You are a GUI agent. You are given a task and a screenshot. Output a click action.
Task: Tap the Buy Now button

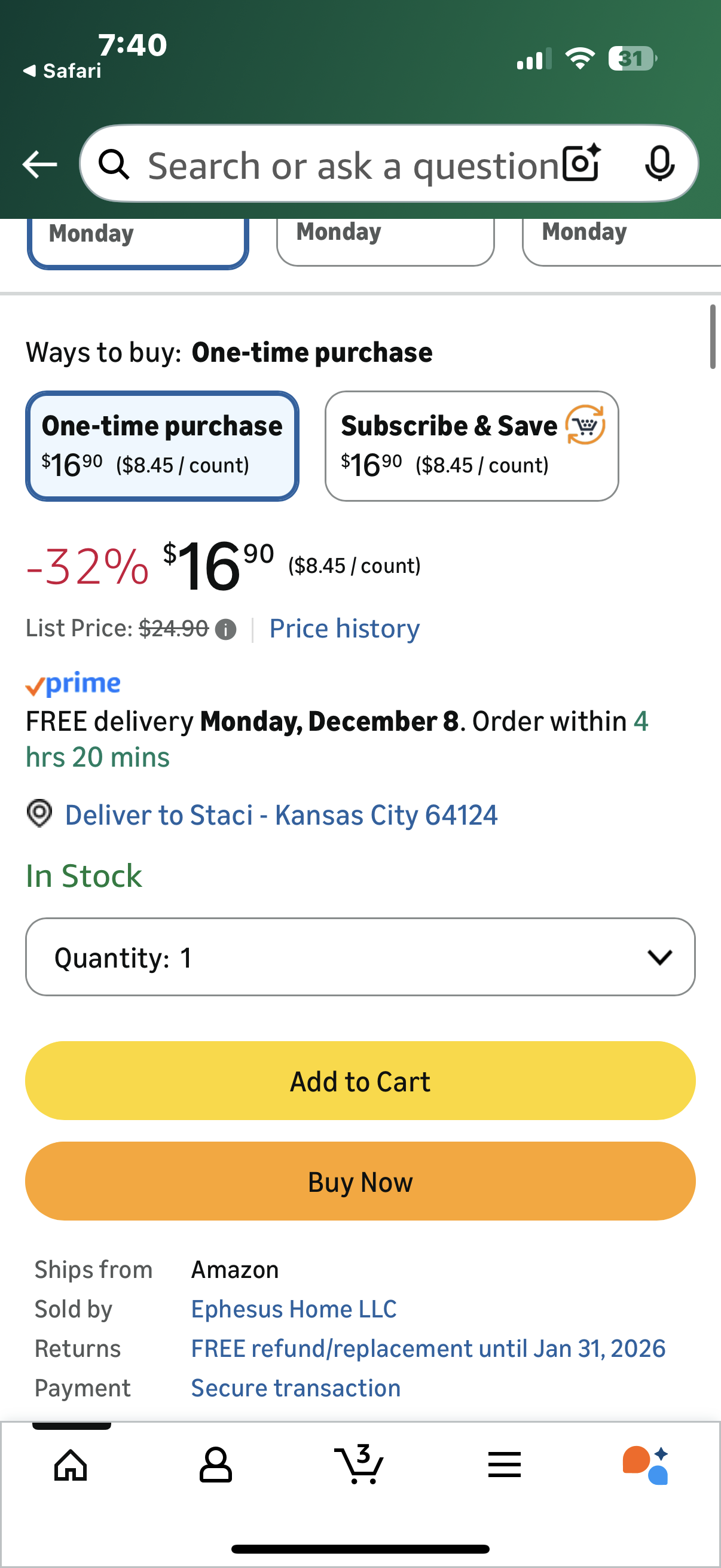360,1182
